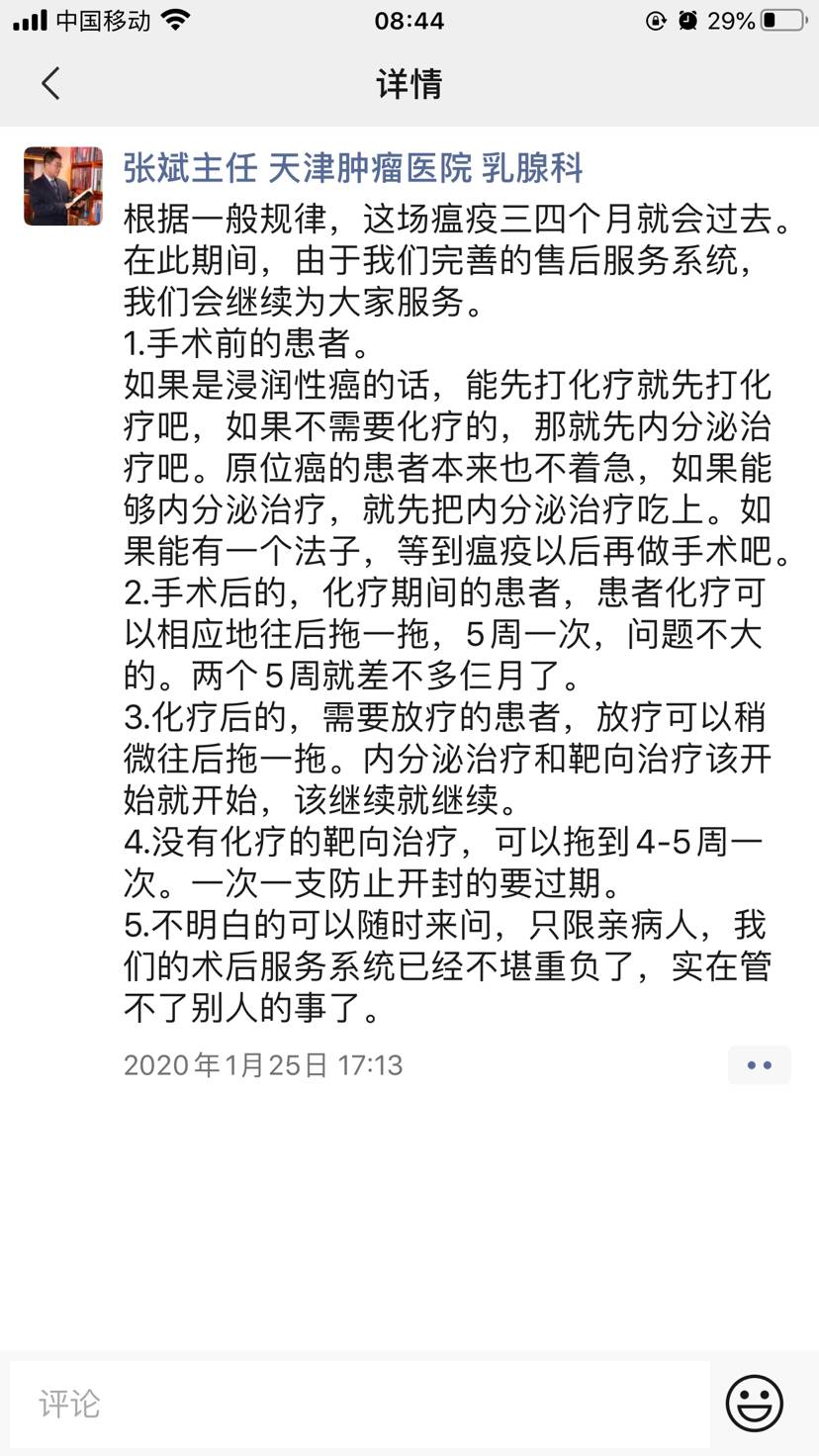This screenshot has height=1456, width=819.
Task: Tap the 评论 comment input field
Action: 359,1403
